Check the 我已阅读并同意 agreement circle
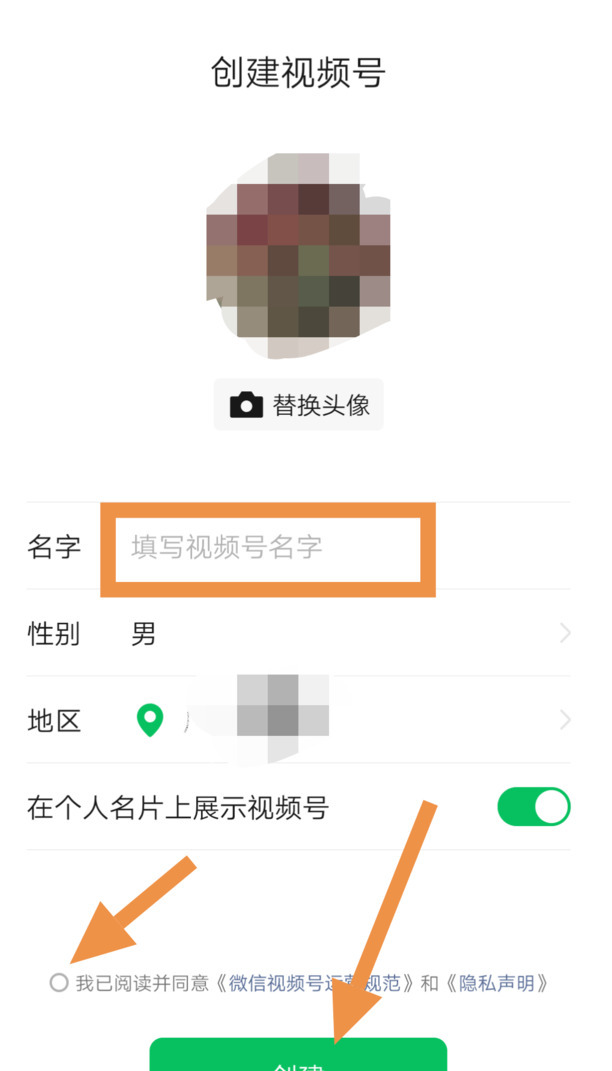 pos(59,983)
